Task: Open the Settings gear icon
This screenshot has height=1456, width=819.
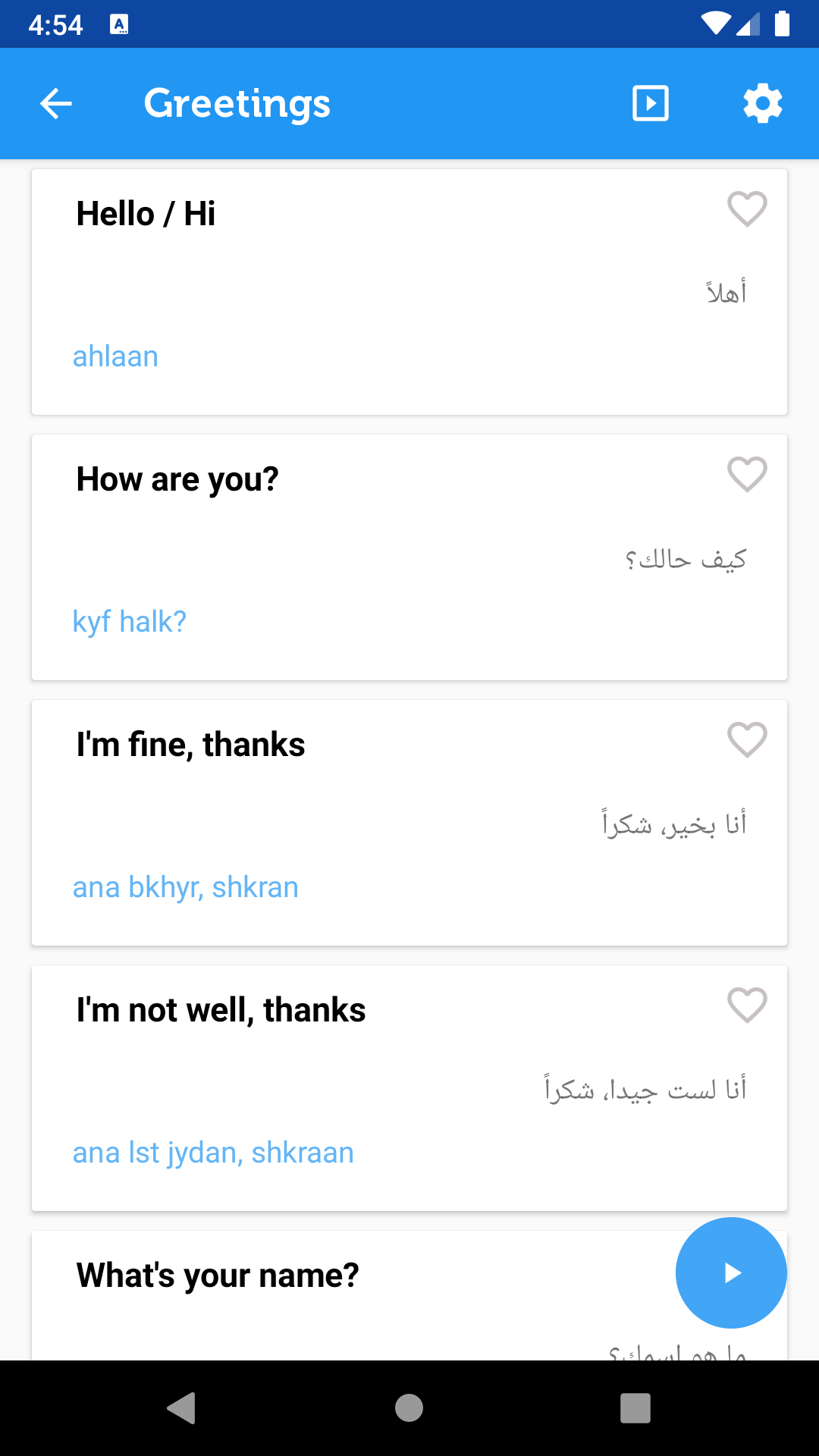Action: [x=762, y=103]
